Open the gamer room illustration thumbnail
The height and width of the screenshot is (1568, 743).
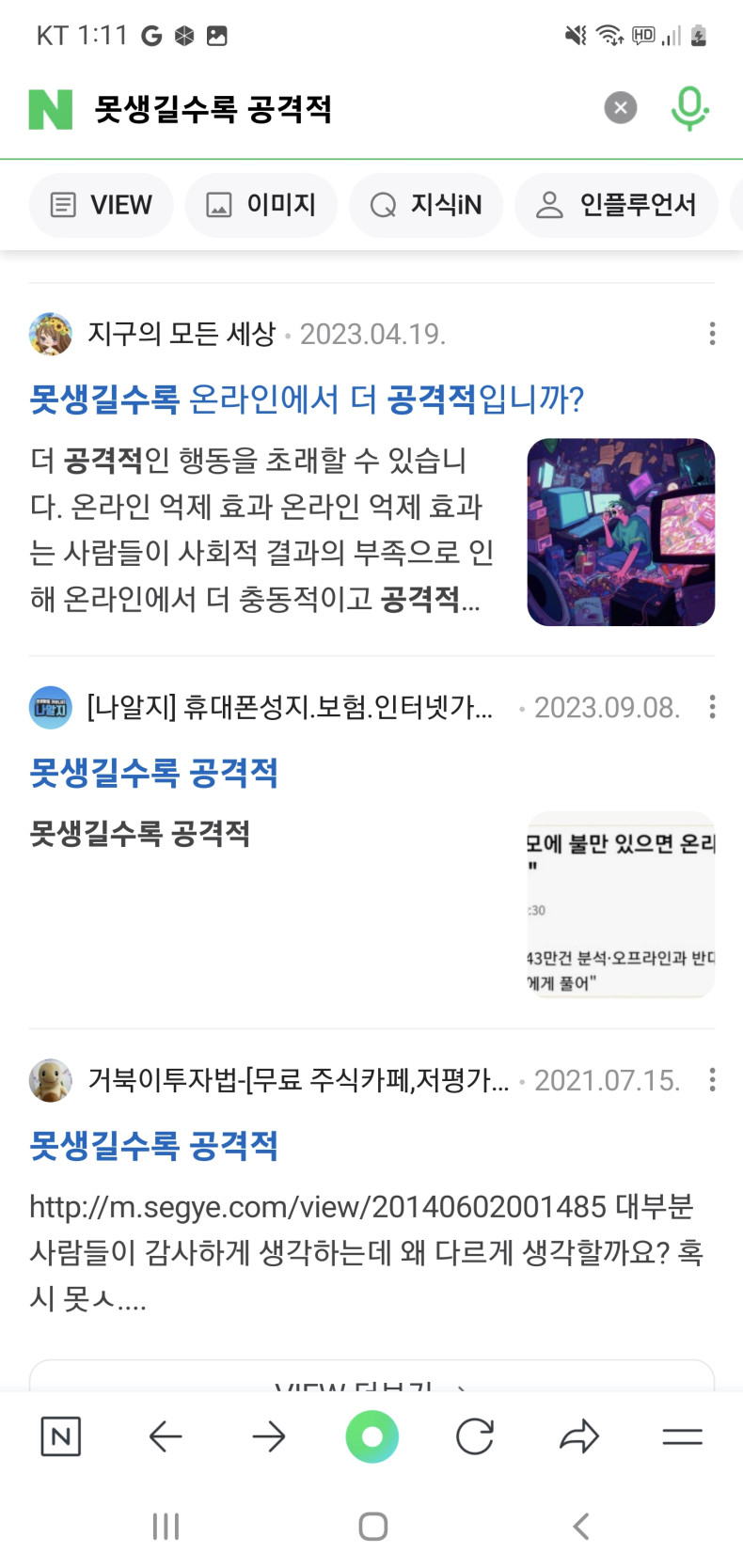point(621,532)
